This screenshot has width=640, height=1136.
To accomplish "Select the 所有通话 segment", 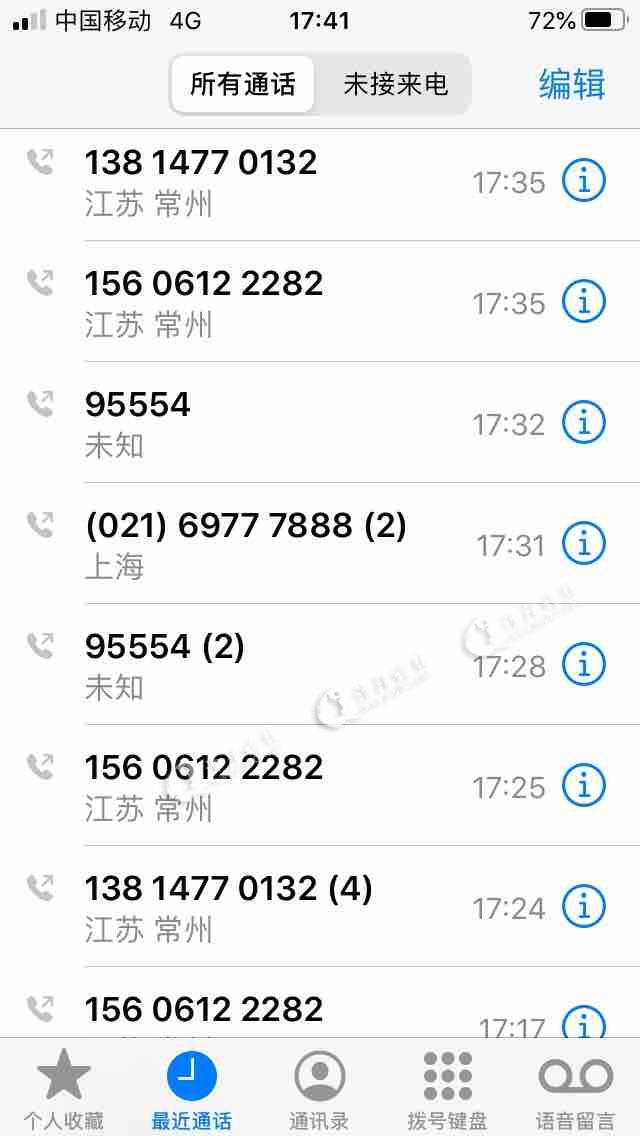I will click(x=243, y=85).
